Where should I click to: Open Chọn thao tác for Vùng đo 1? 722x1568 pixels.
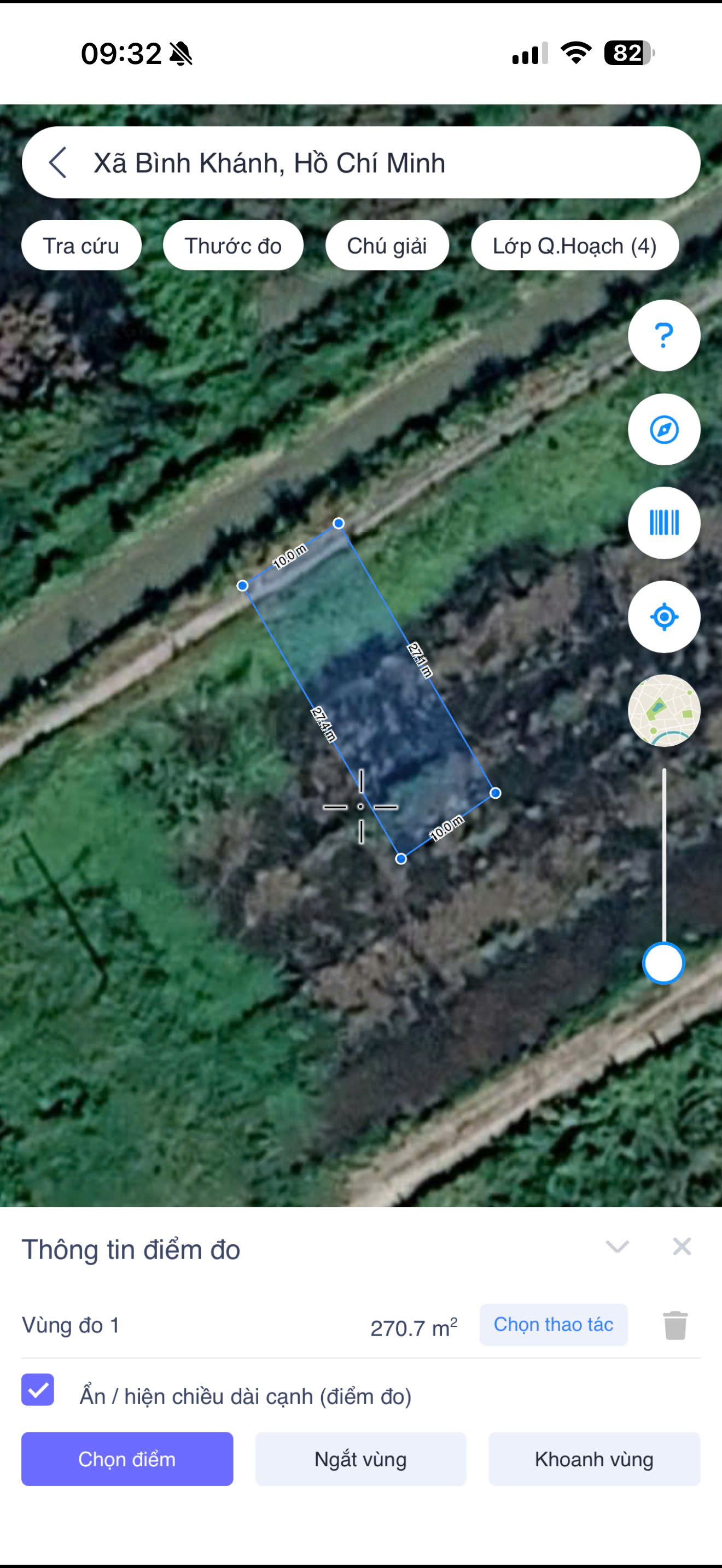[554, 1325]
